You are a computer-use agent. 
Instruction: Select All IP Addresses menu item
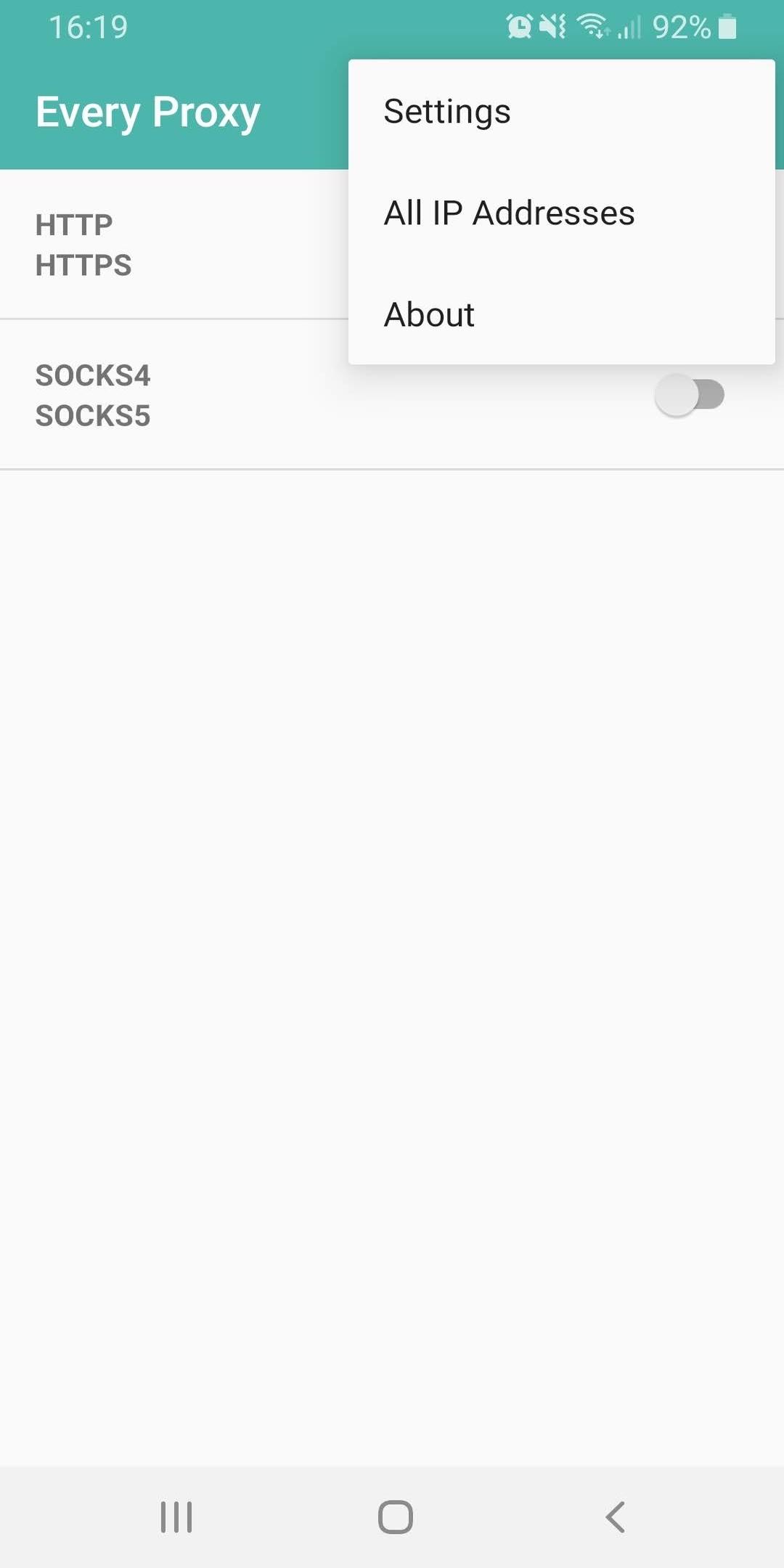[x=509, y=213]
